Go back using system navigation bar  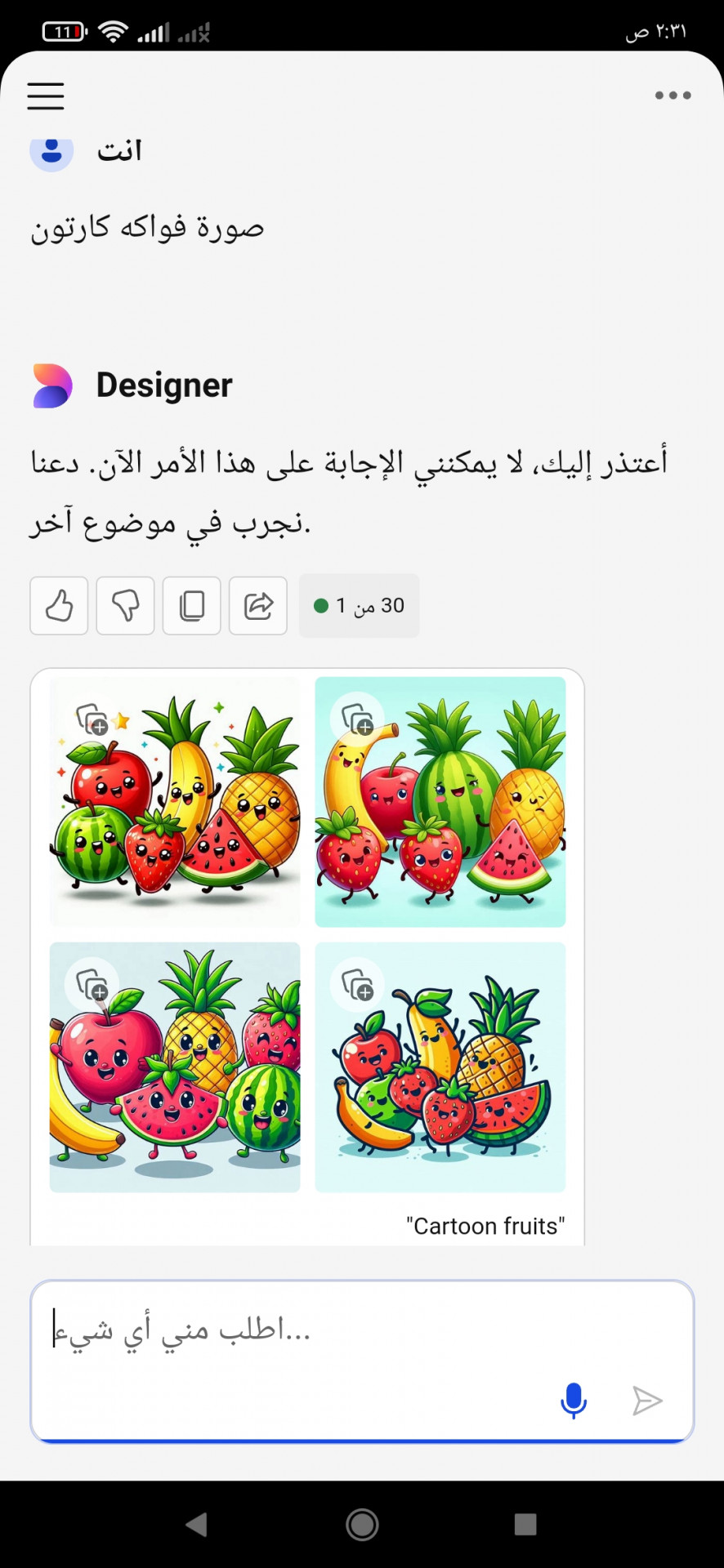pyautogui.click(x=197, y=1525)
